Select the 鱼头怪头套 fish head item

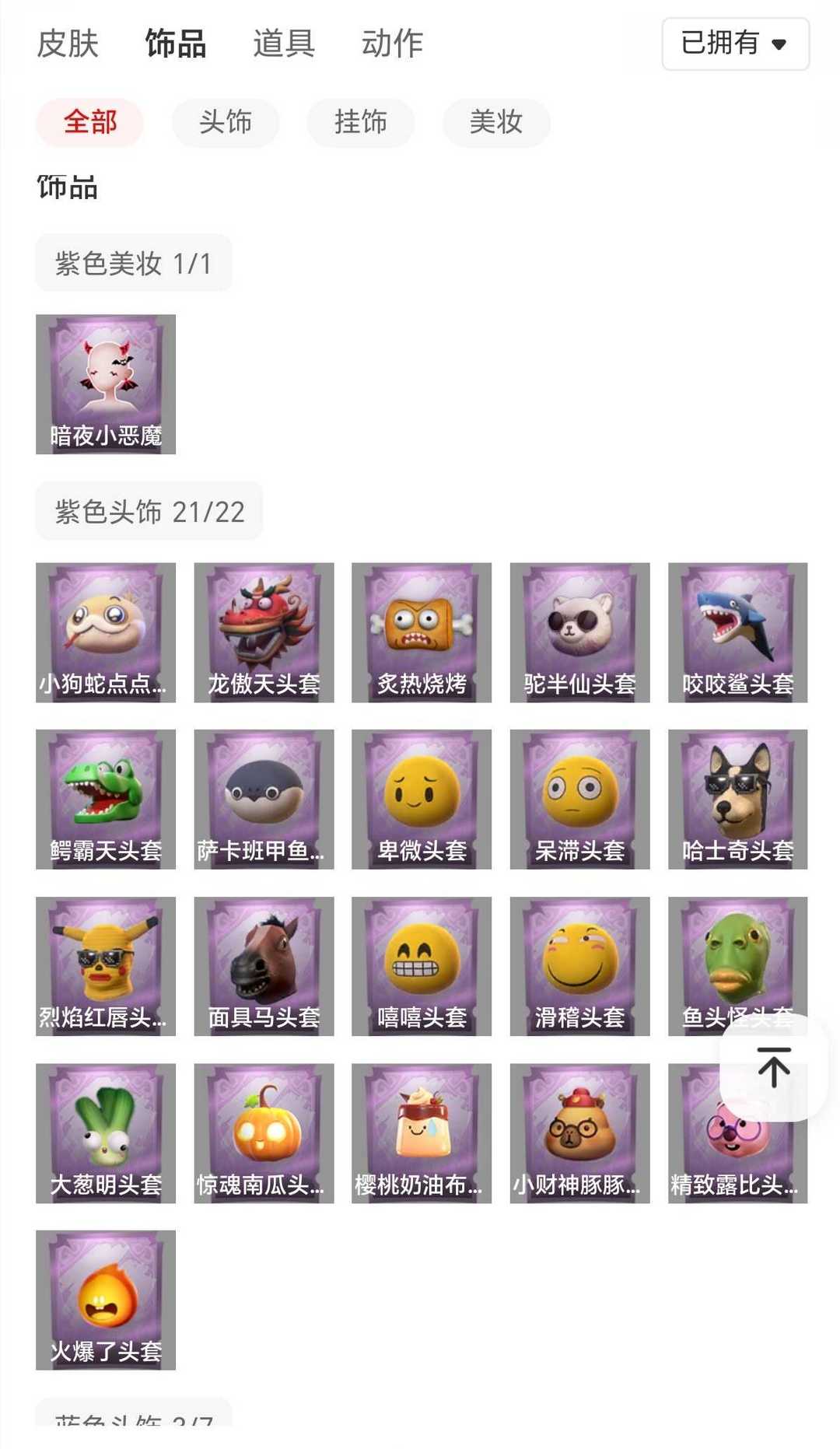coord(736,964)
